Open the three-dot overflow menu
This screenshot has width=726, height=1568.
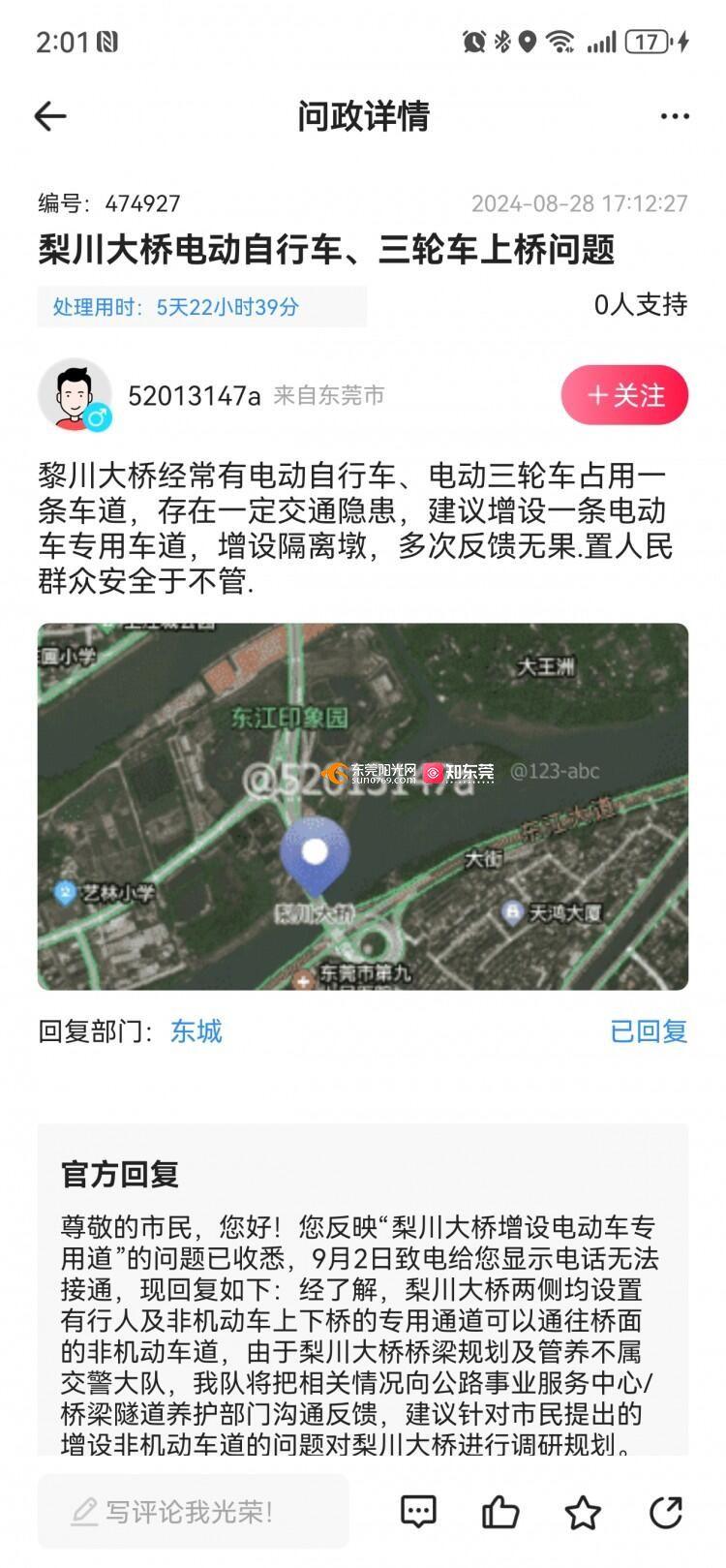[x=674, y=116]
